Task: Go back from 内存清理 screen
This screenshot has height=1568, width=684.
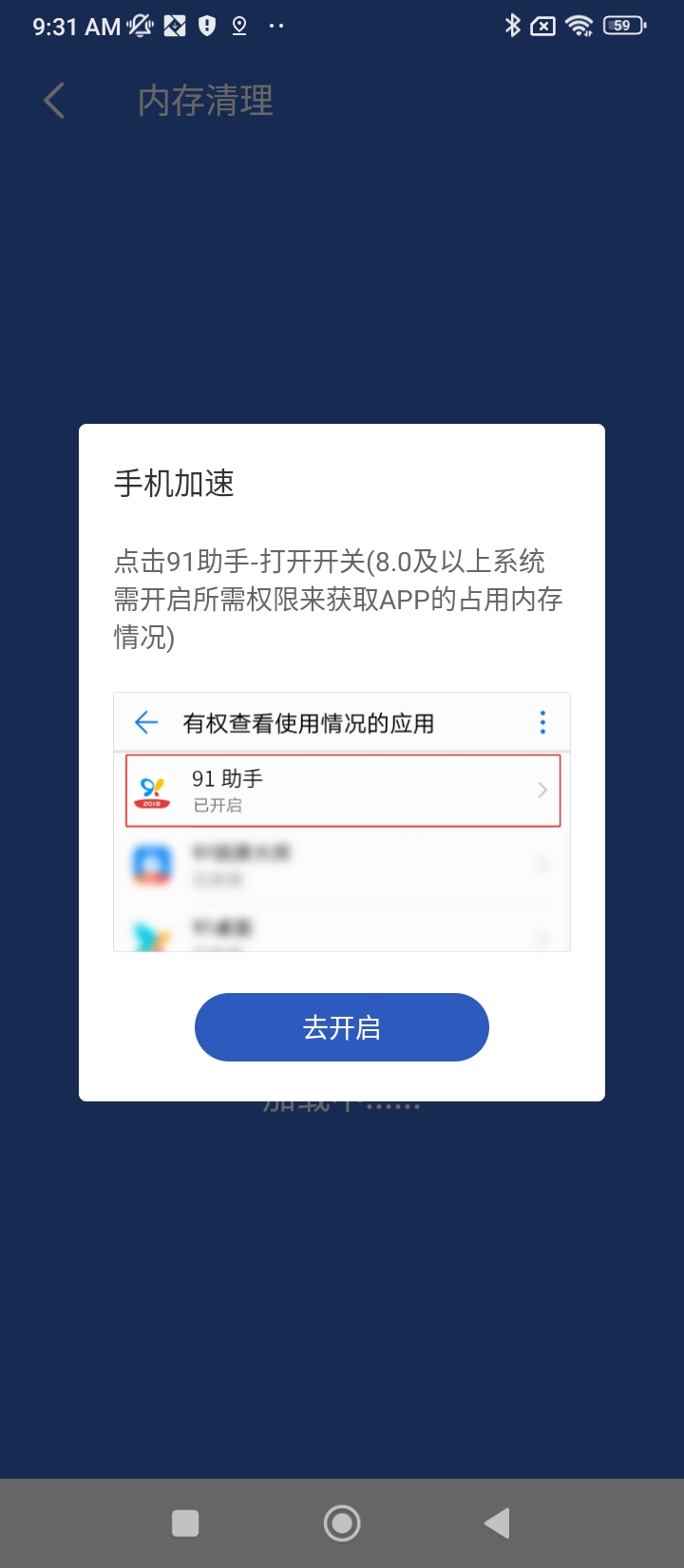Action: [x=55, y=101]
